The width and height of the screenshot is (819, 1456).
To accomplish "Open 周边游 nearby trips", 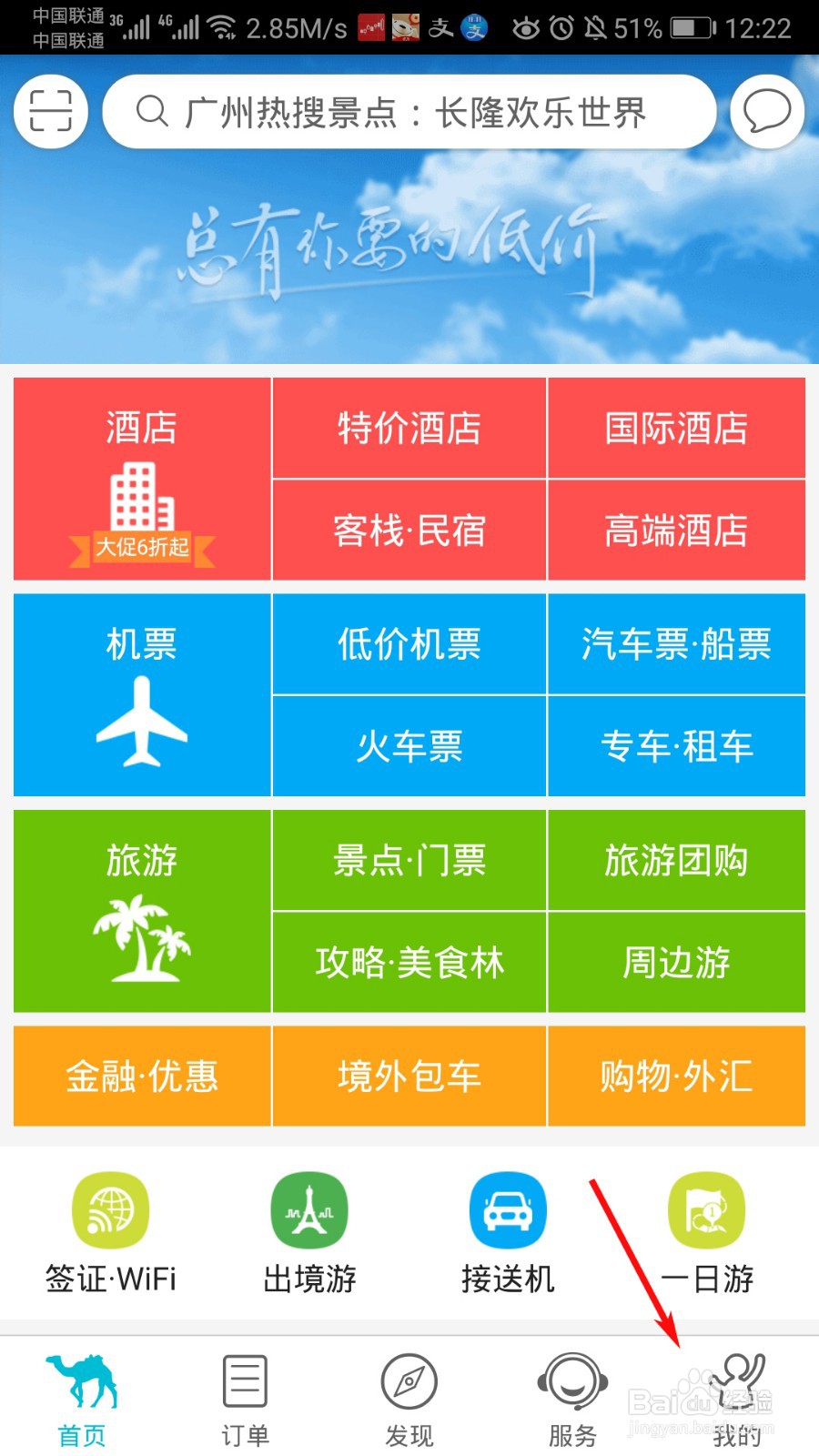I will coord(676,962).
